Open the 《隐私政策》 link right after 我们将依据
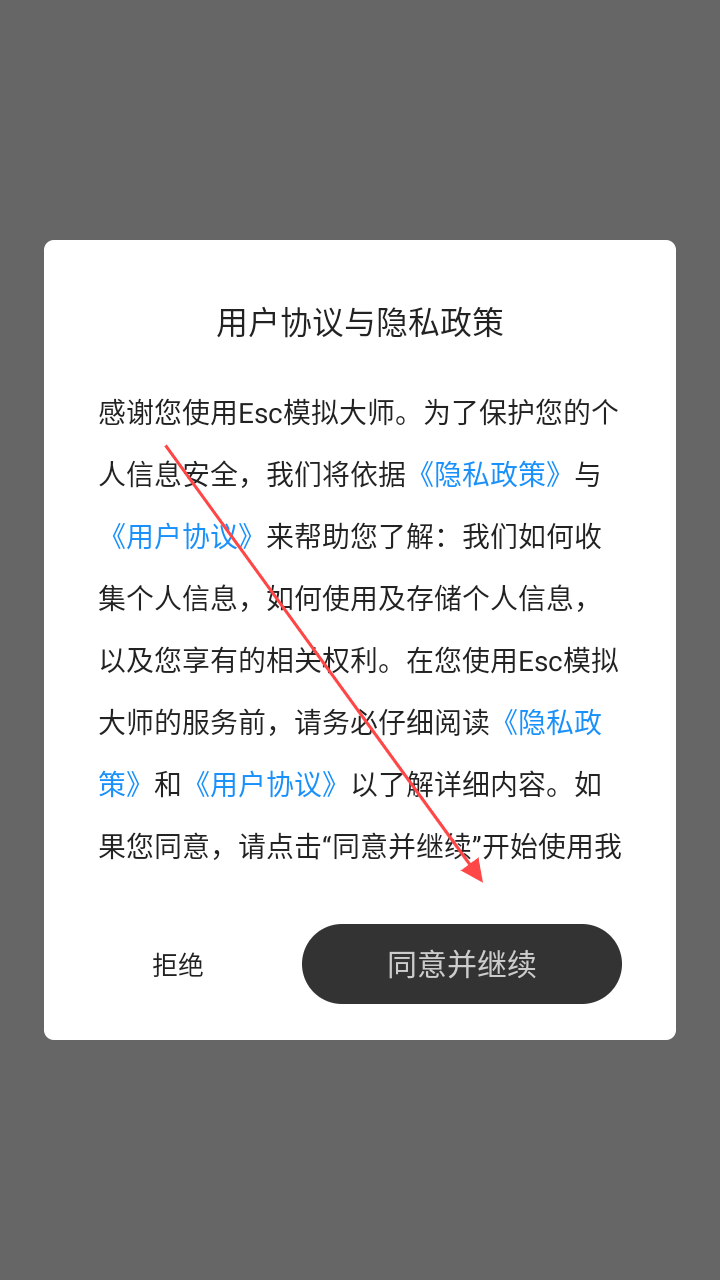The image size is (720, 1280). pos(490,474)
